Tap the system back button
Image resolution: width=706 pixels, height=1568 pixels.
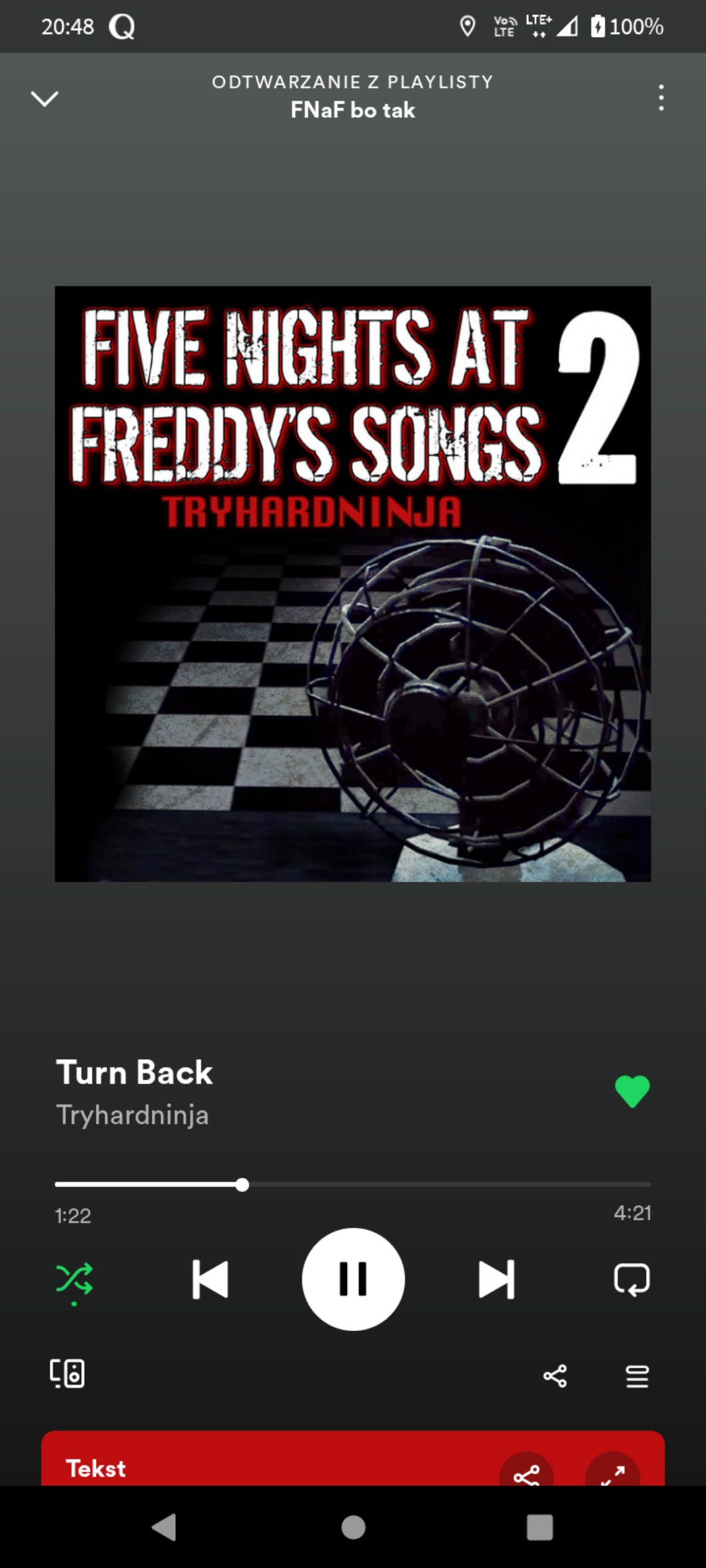click(164, 1527)
